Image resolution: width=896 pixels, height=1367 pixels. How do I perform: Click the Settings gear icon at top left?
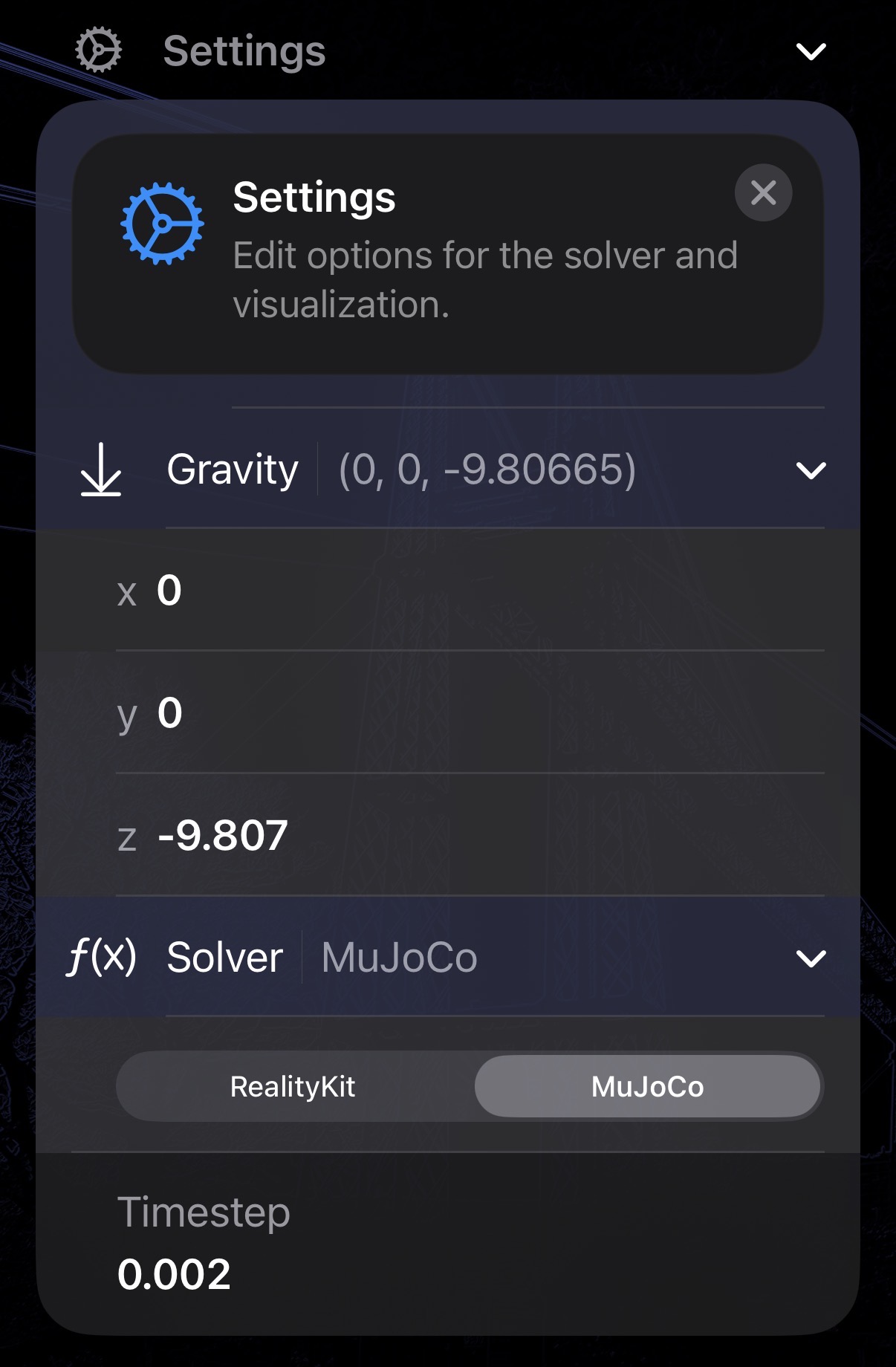tap(97, 49)
